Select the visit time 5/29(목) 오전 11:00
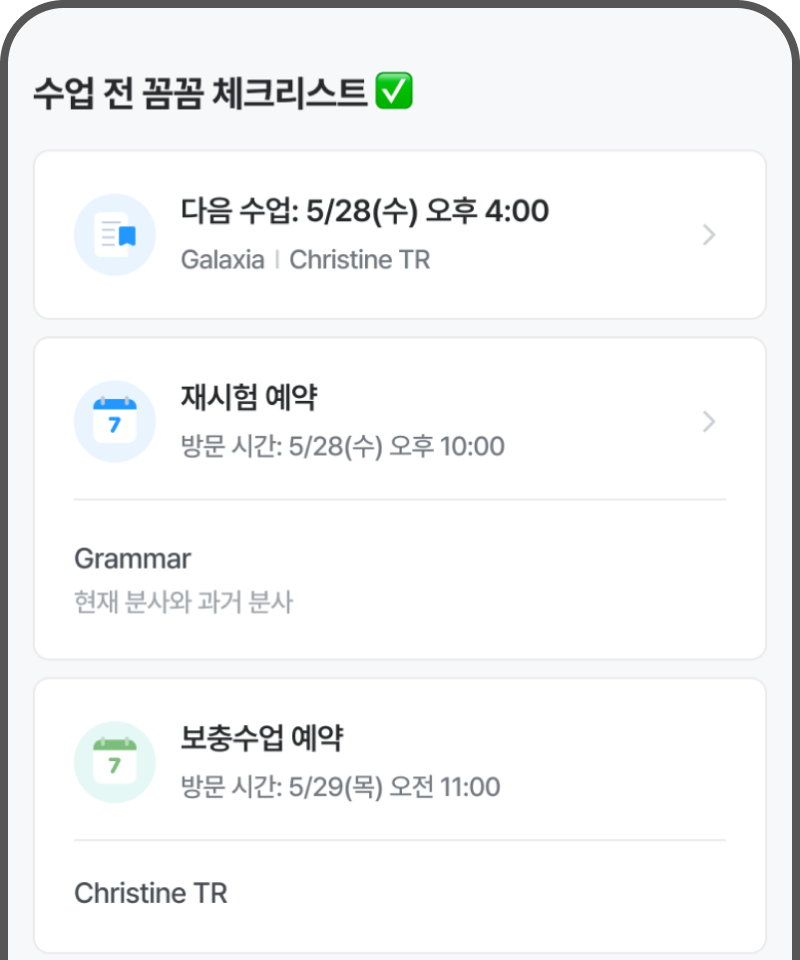This screenshot has width=800, height=960. (339, 787)
